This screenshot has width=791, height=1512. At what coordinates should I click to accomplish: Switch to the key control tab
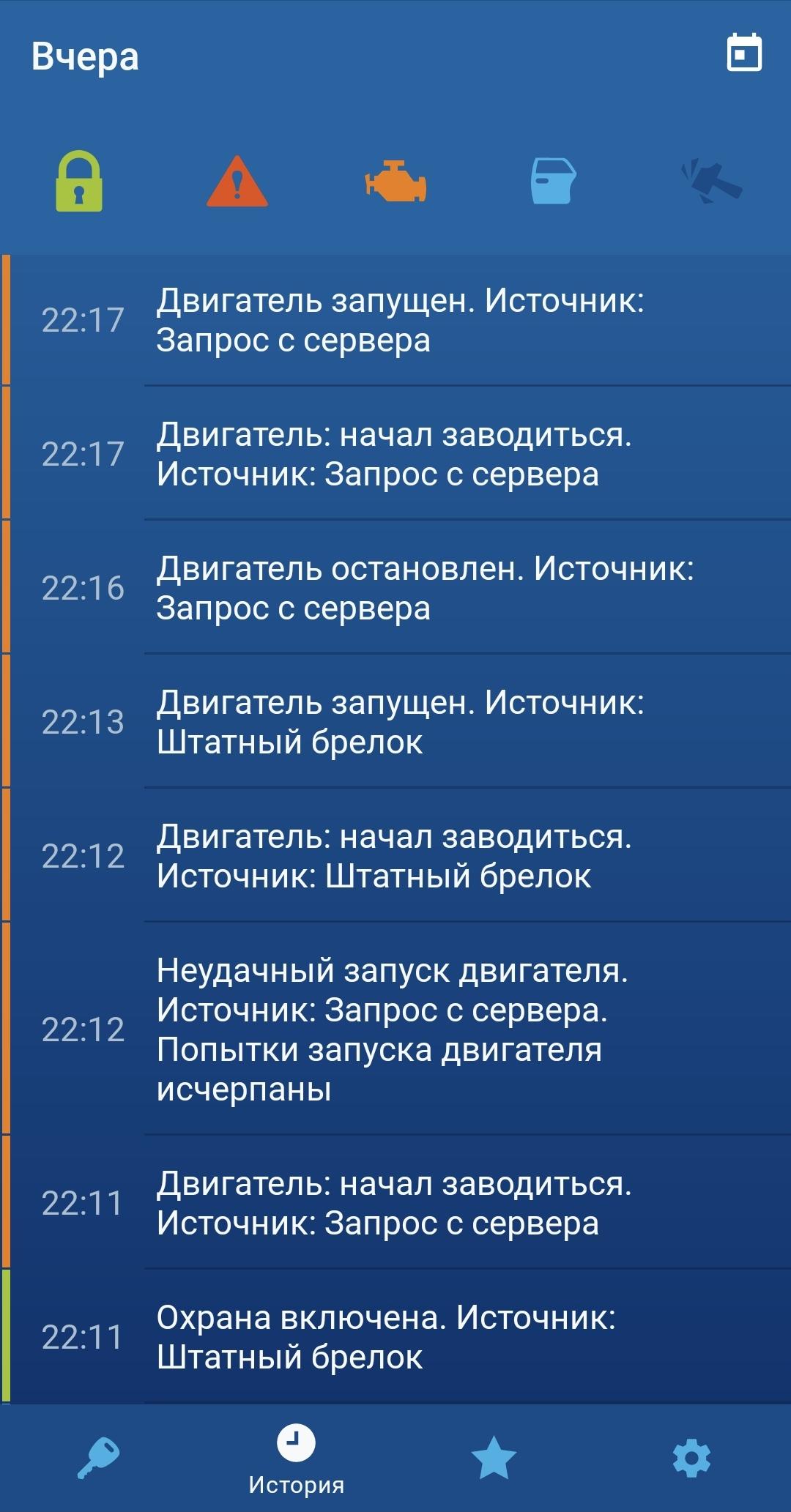pyautogui.click(x=99, y=1458)
